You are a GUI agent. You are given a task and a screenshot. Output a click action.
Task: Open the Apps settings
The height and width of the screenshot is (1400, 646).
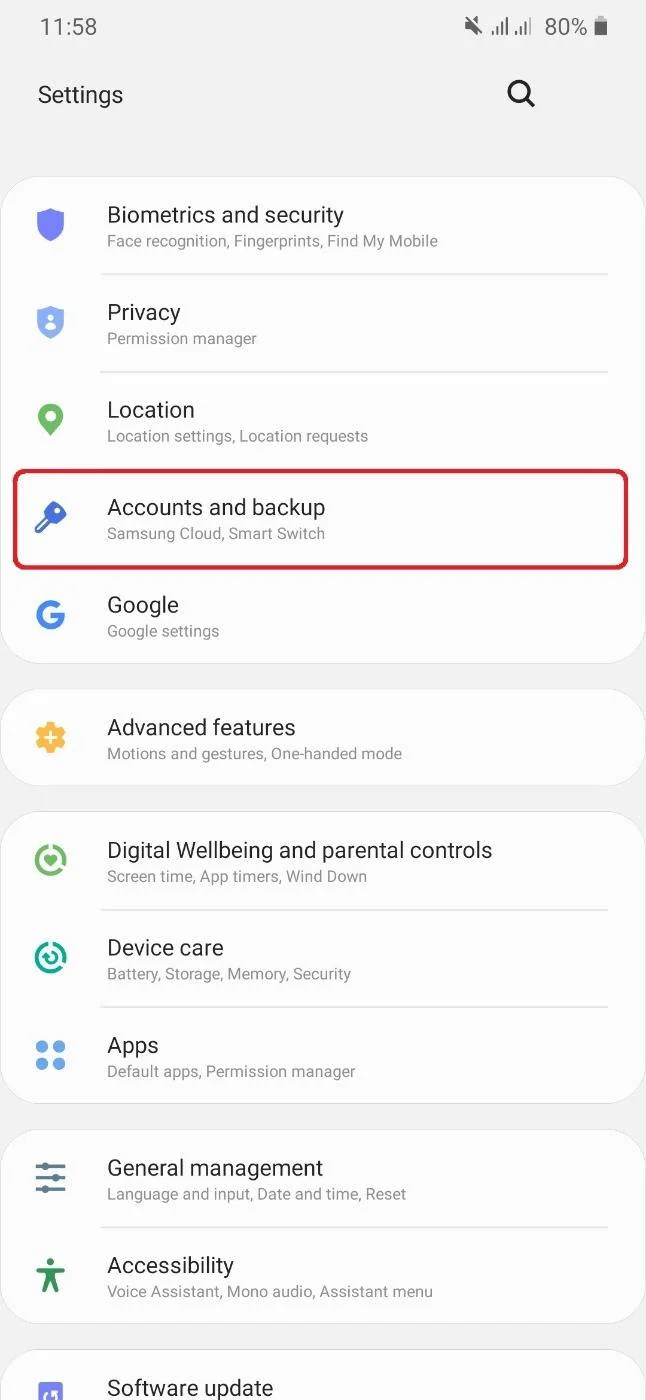(322, 1056)
